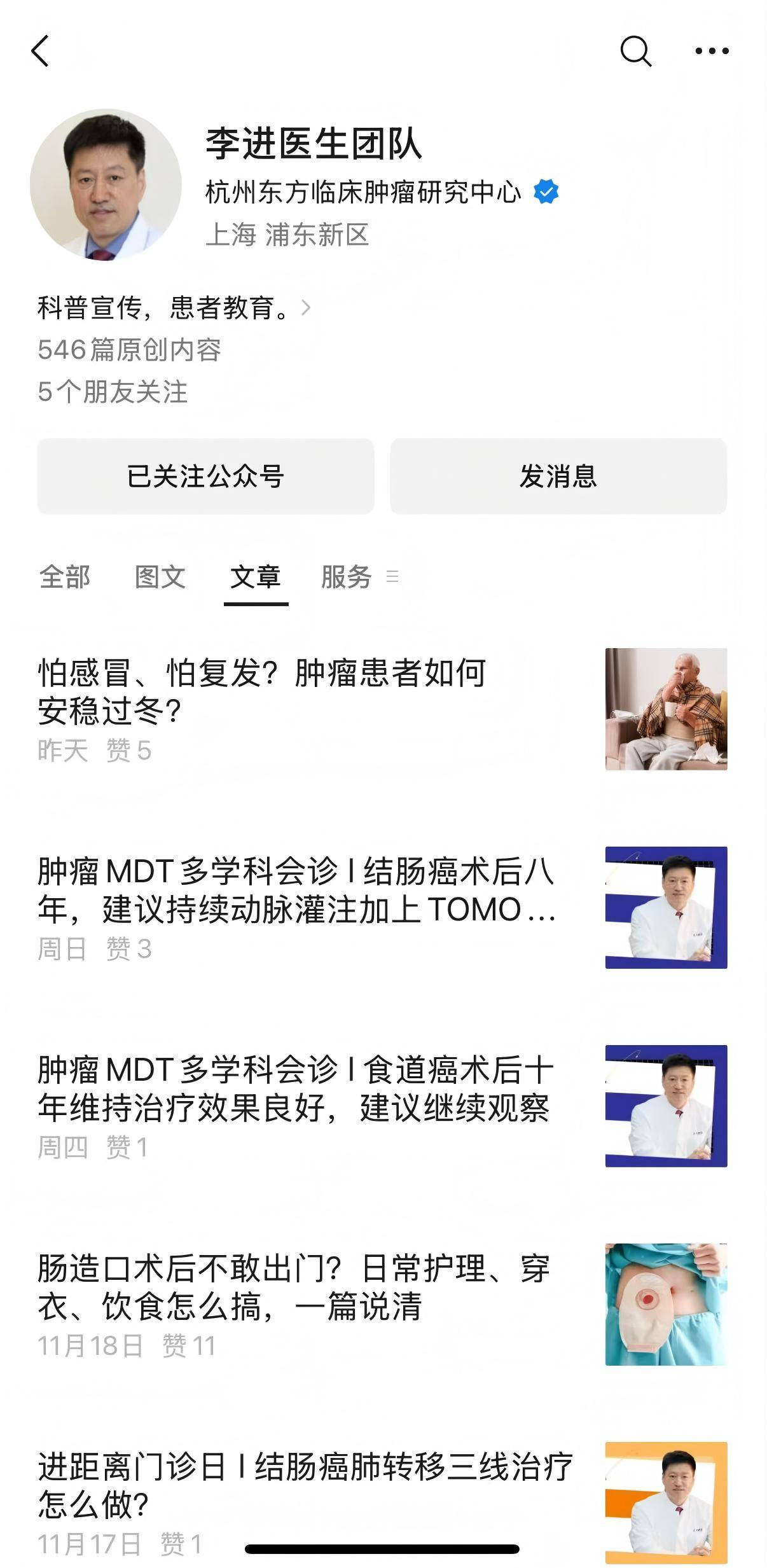Open article 结肠癌肺转移三线治疗怎么做？
Image resolution: width=767 pixels, height=1568 pixels.
pos(305,1485)
